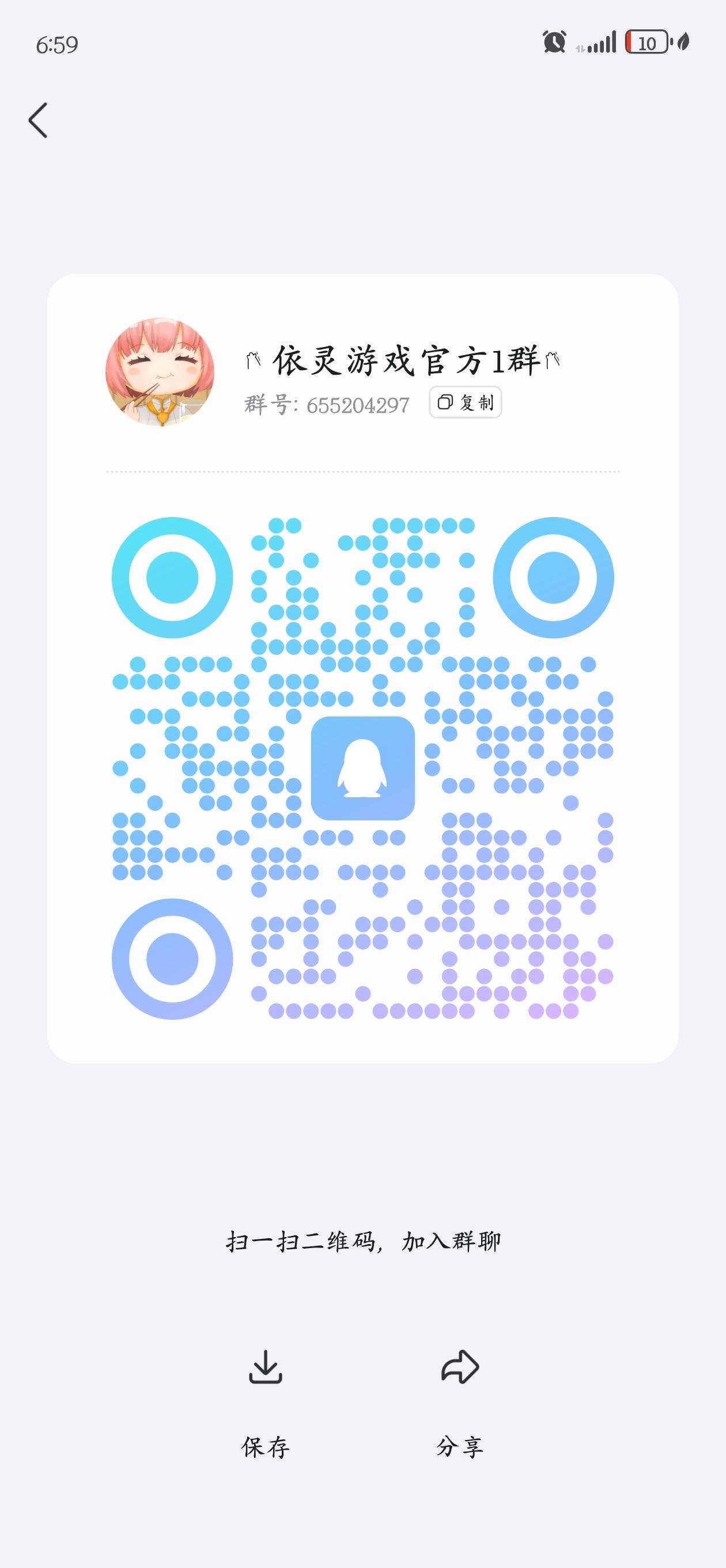Tap the battery indicator showing 10
This screenshot has height=1568, width=726.
click(x=646, y=42)
